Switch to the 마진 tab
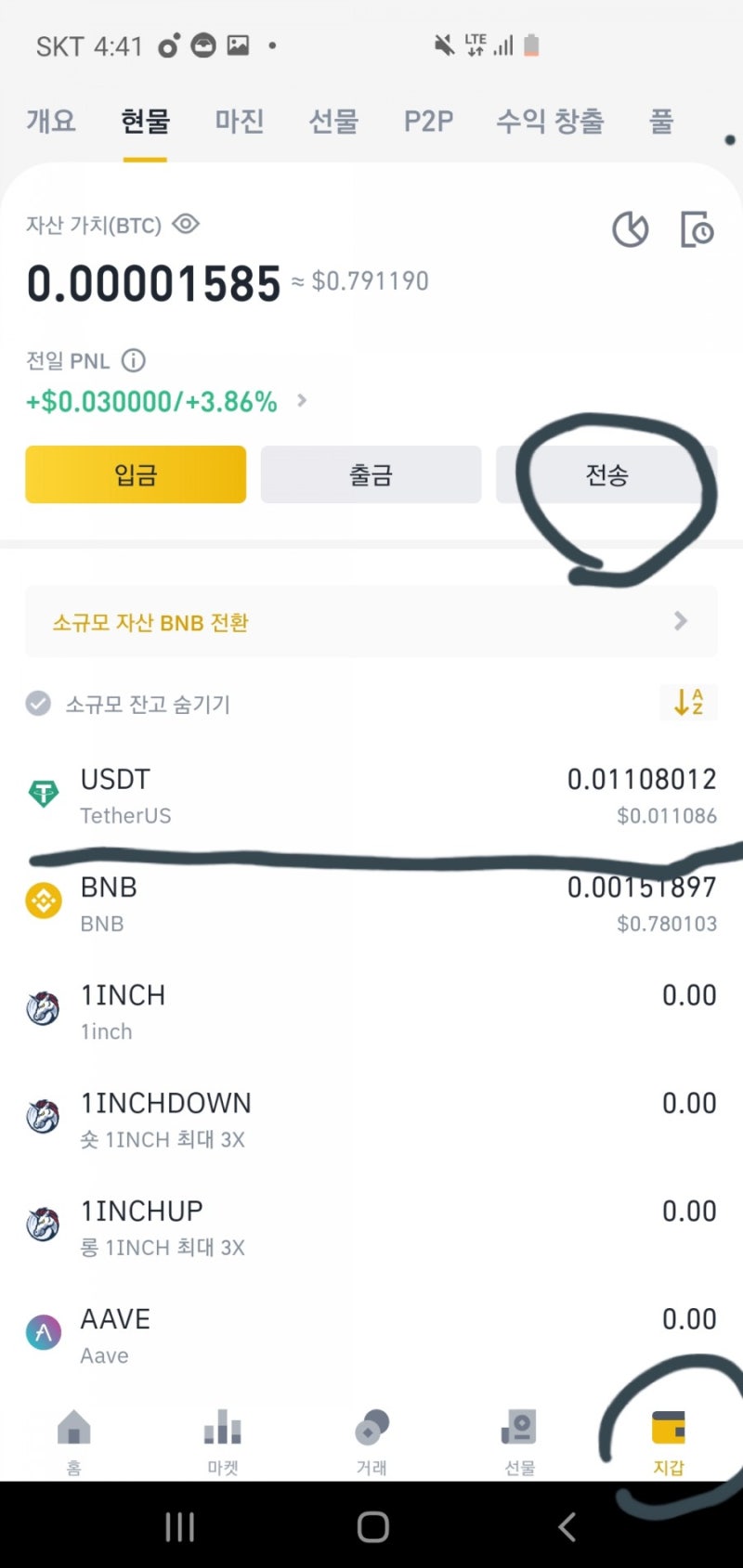The width and height of the screenshot is (743, 1568). tap(240, 121)
